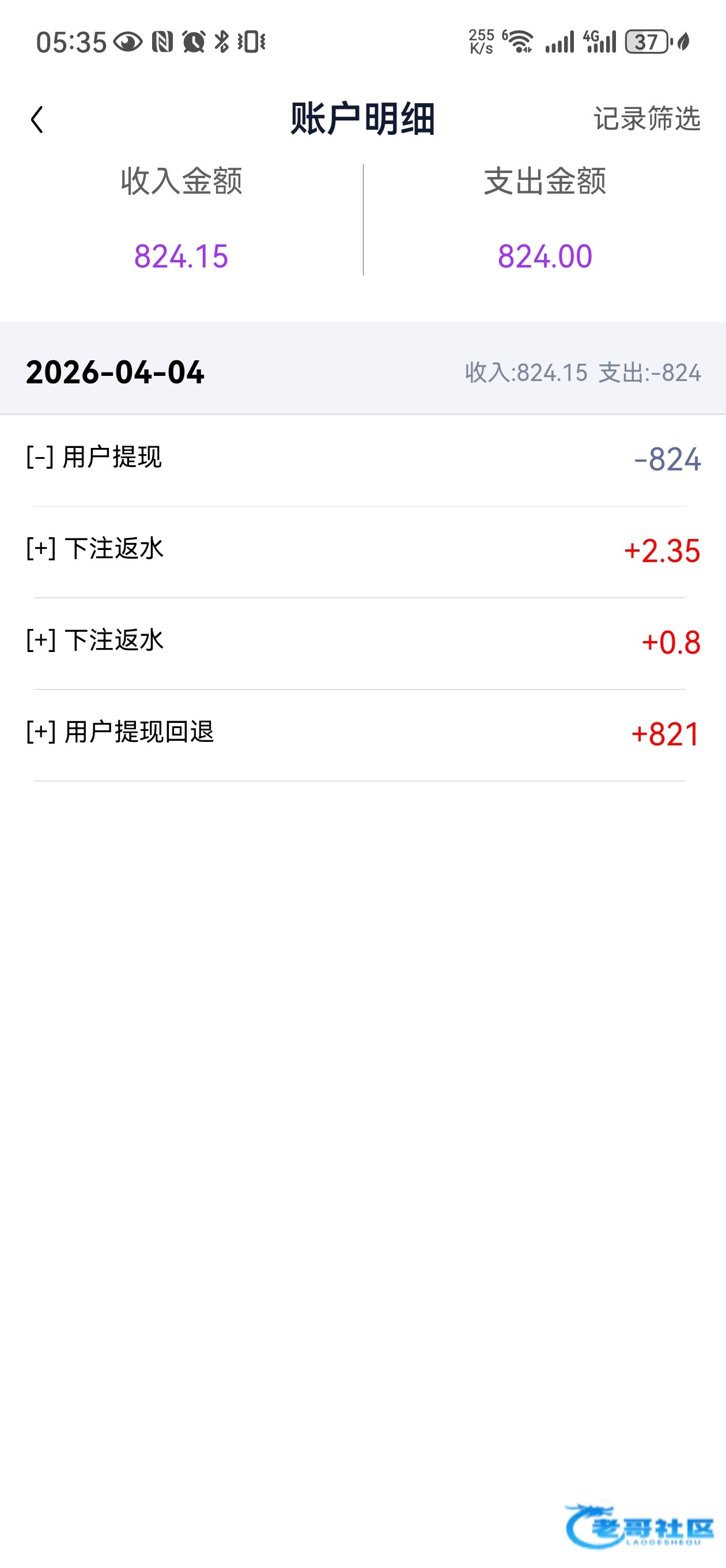The width and height of the screenshot is (726, 1568).
Task: Open the 记录筛选 record filter
Action: click(x=646, y=118)
